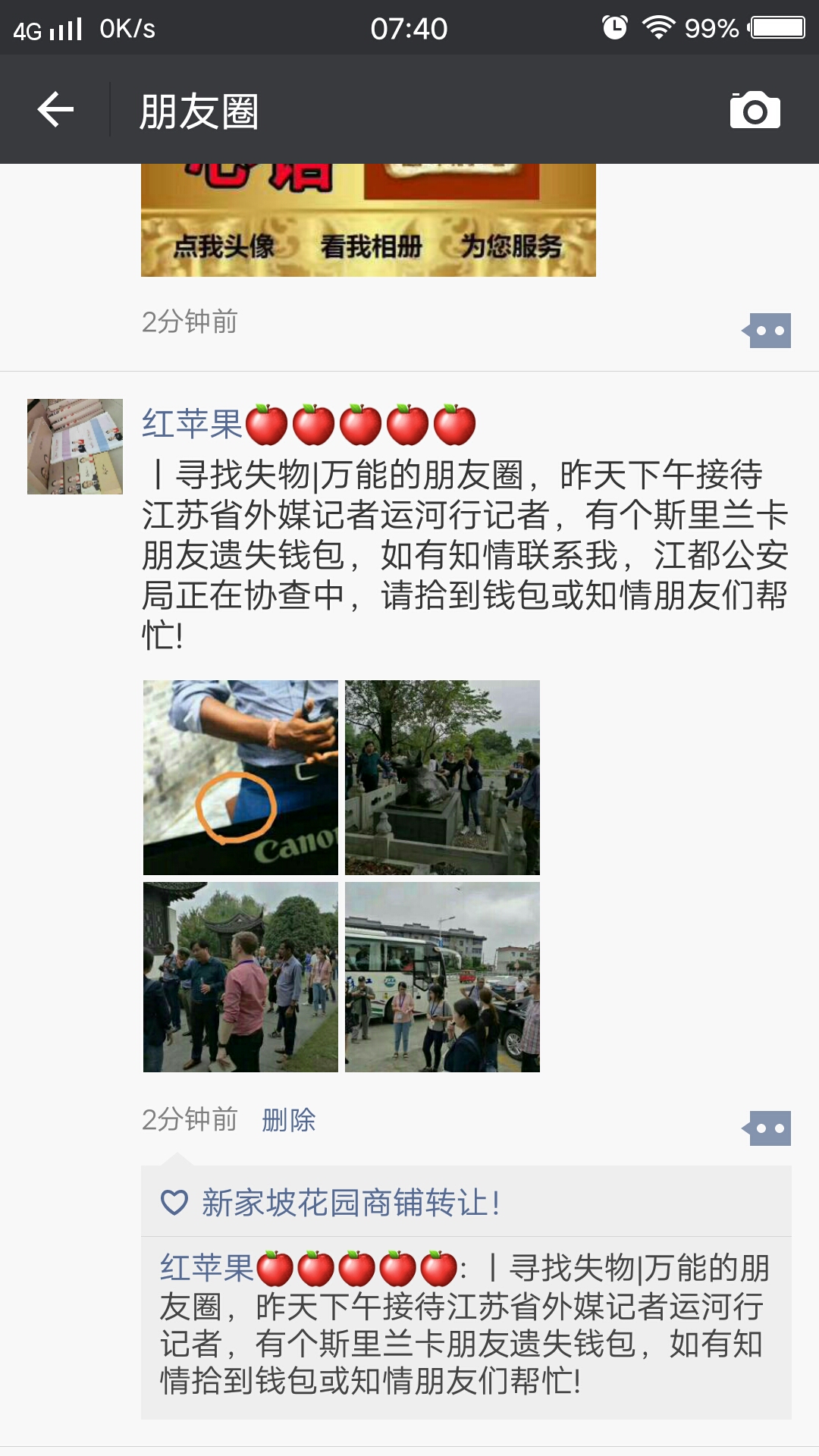Go back from the 朋友圈 screen
The image size is (819, 1456).
click(55, 110)
